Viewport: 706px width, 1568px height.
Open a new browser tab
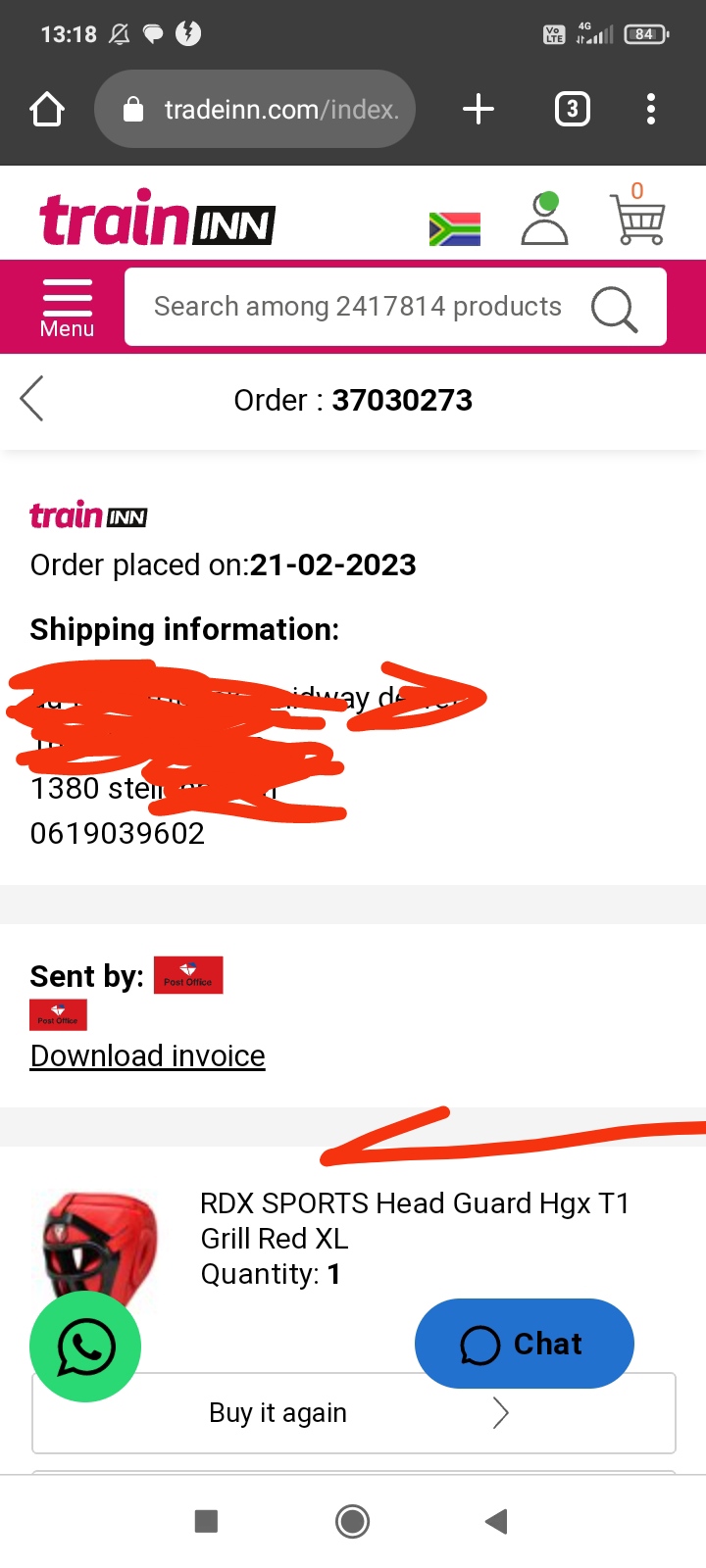click(x=478, y=109)
